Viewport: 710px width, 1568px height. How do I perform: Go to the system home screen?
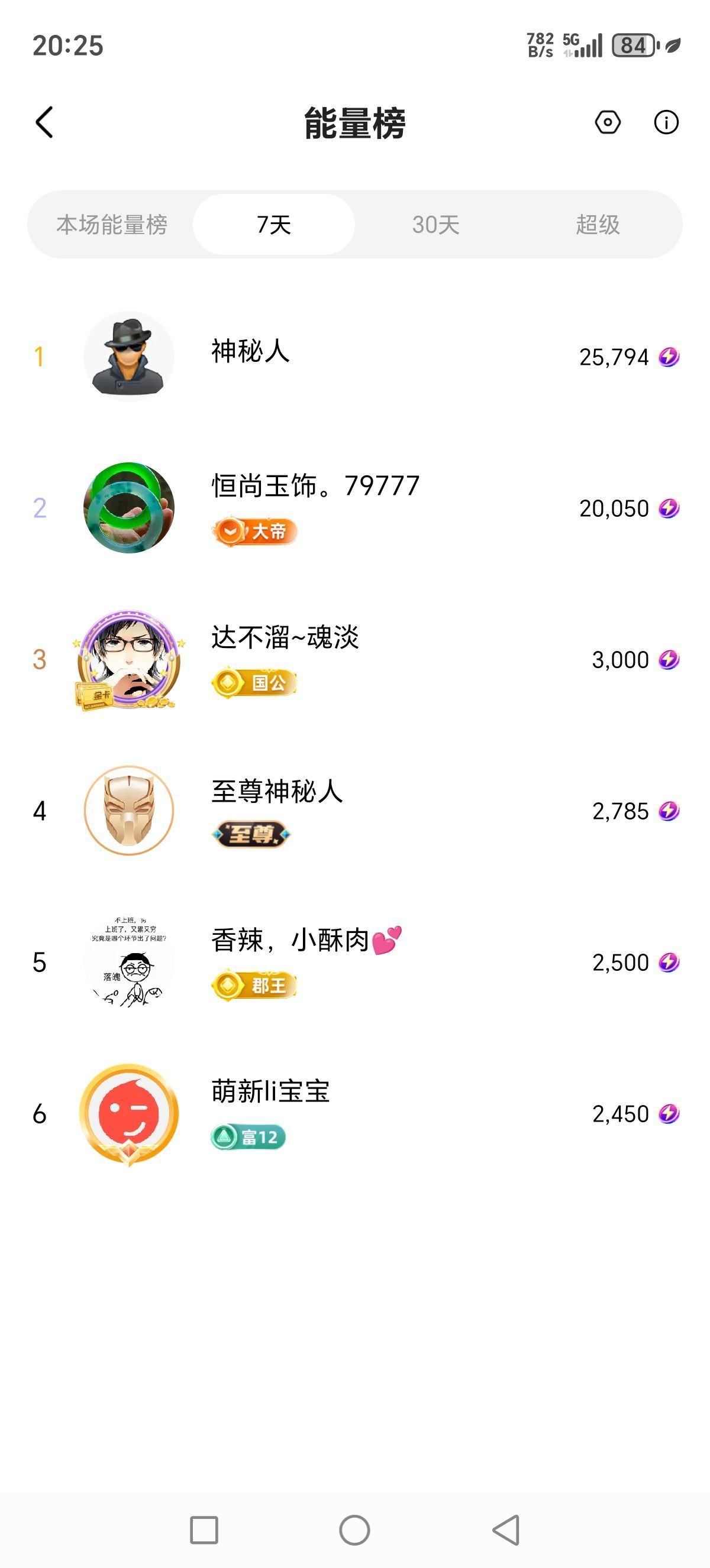click(x=354, y=1530)
